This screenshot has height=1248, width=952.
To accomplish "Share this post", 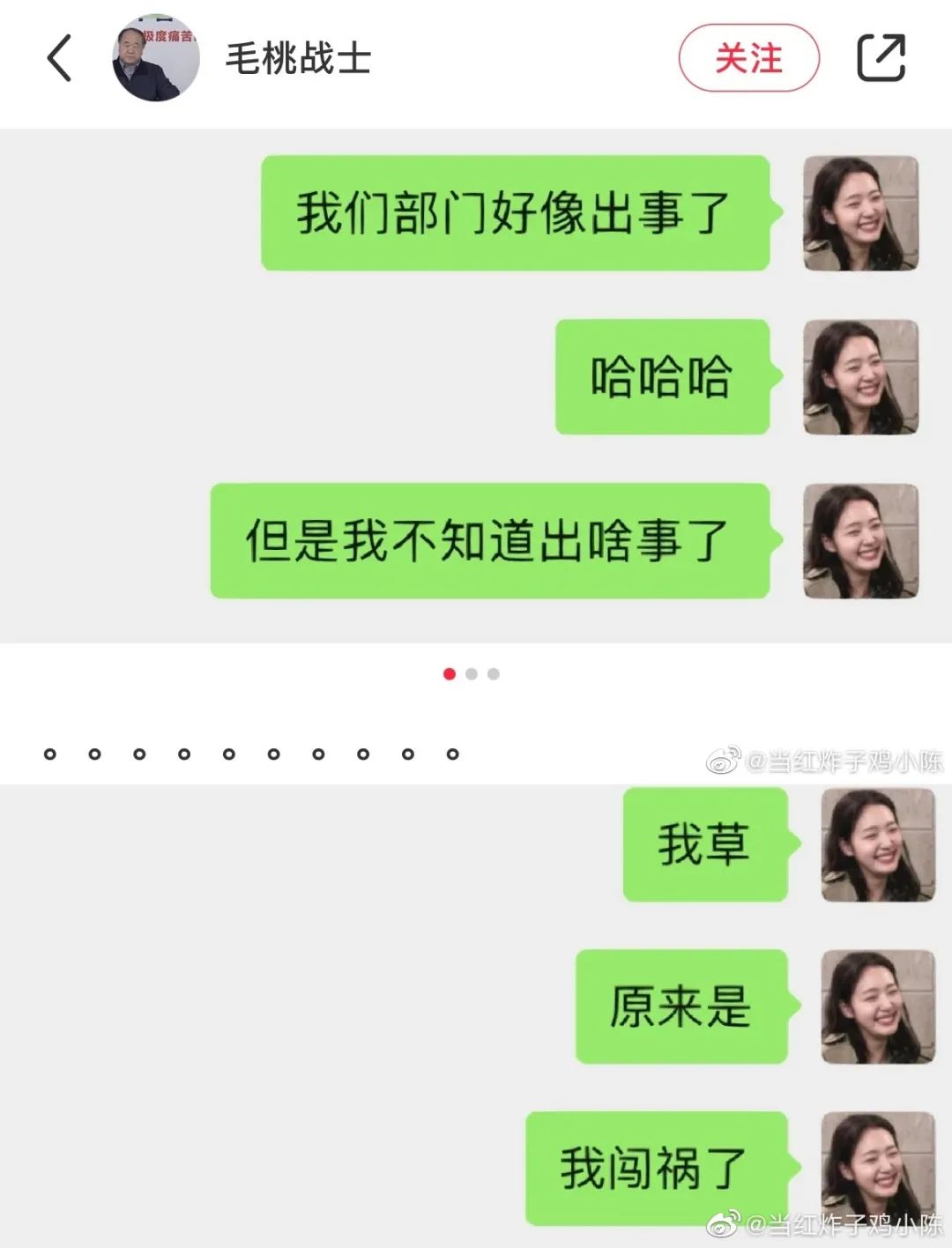I will pos(881,58).
